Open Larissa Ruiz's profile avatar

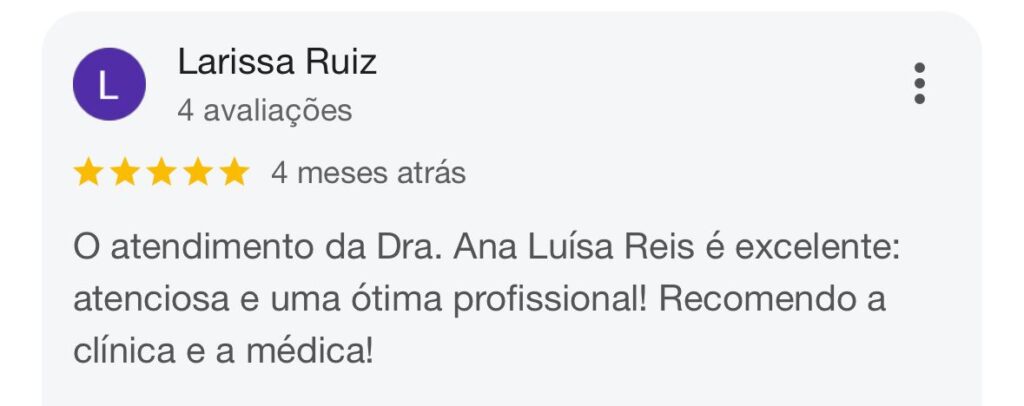pyautogui.click(x=109, y=85)
